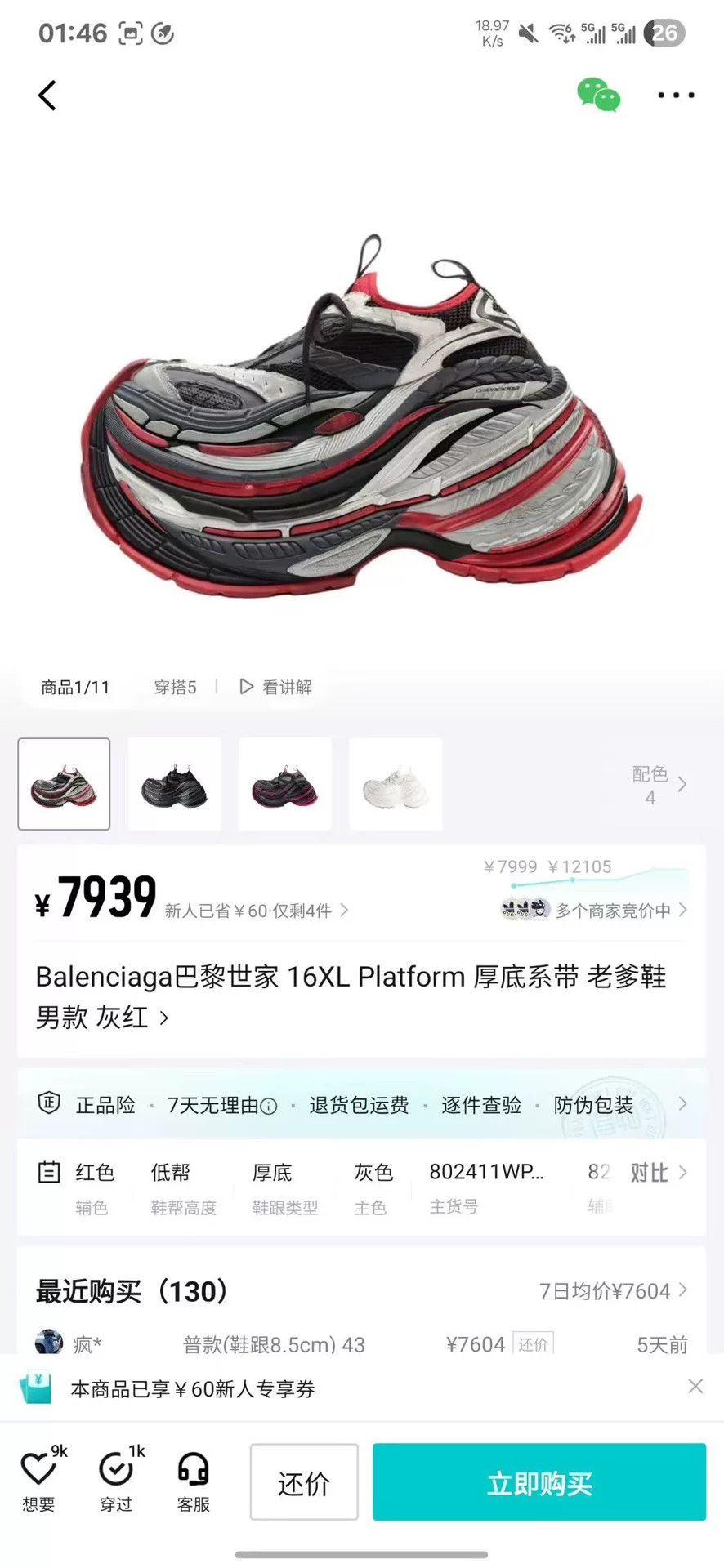Tap the 还价 bargain button
This screenshot has height=1568, width=724.
[x=304, y=1481]
